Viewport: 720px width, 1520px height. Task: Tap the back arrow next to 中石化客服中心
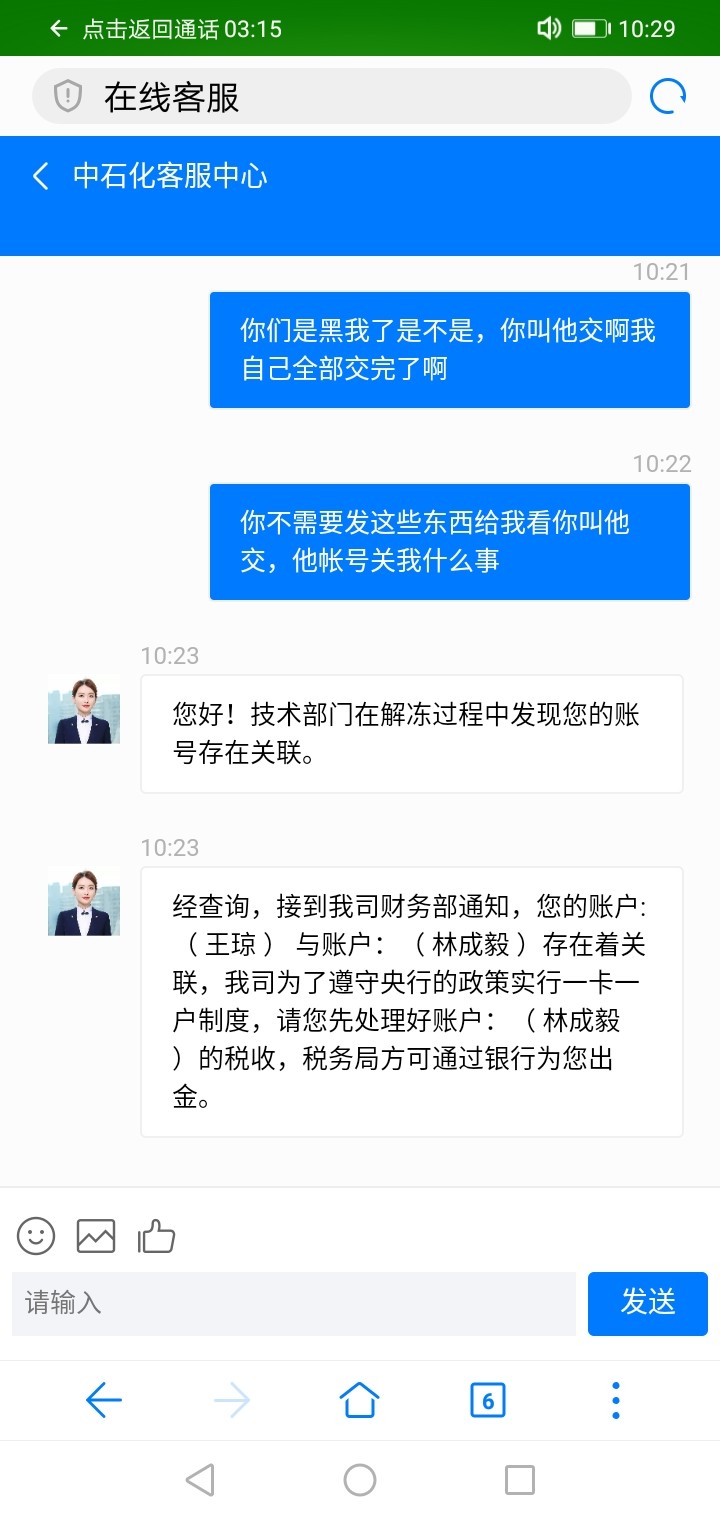(40, 176)
